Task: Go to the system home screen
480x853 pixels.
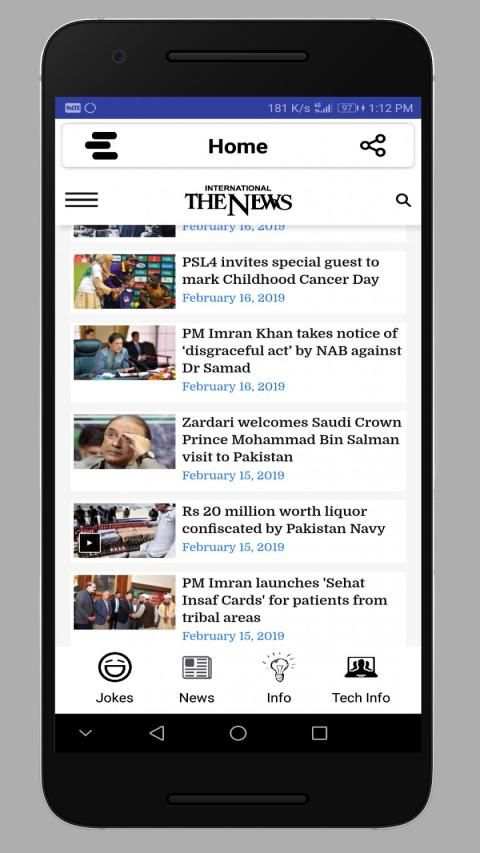Action: (x=238, y=733)
